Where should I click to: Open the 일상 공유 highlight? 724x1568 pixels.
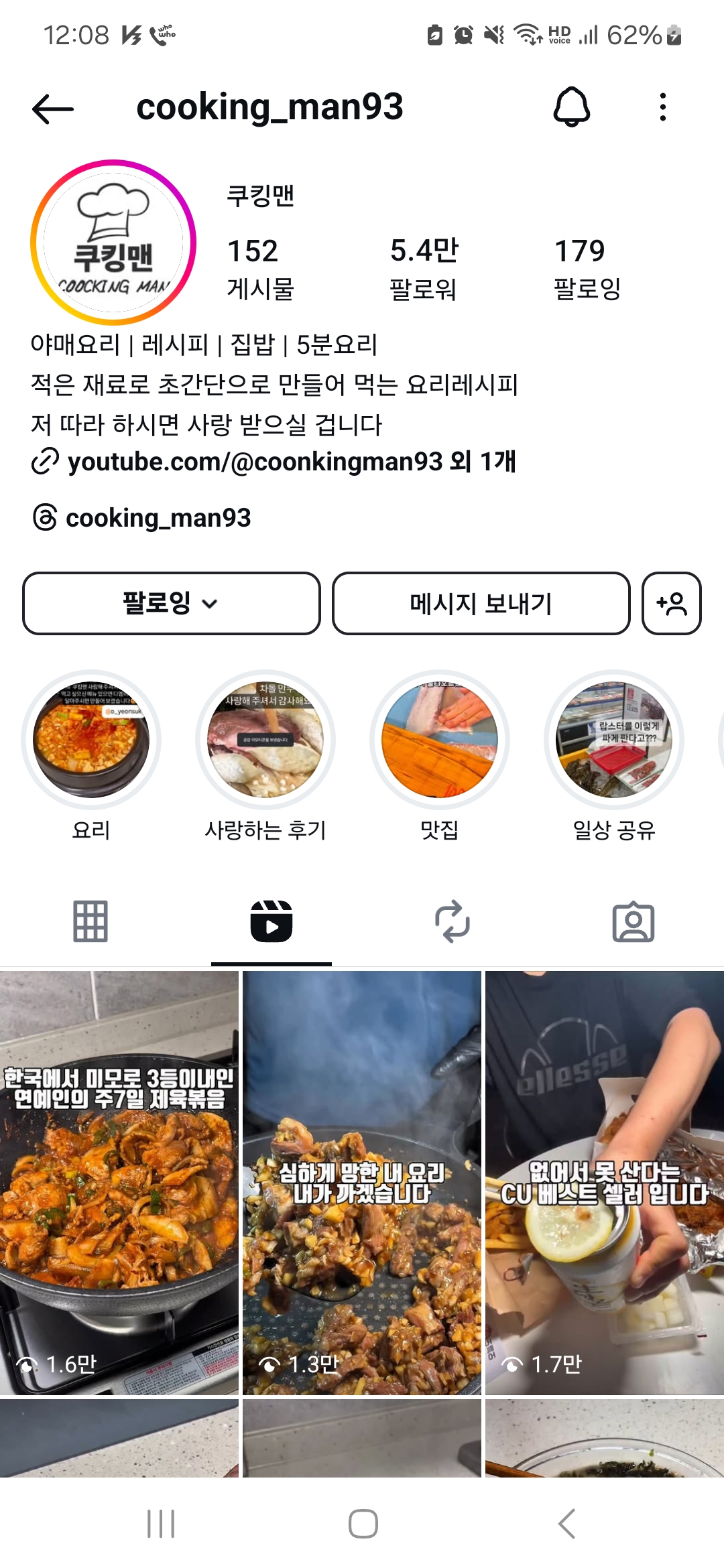coord(614,757)
